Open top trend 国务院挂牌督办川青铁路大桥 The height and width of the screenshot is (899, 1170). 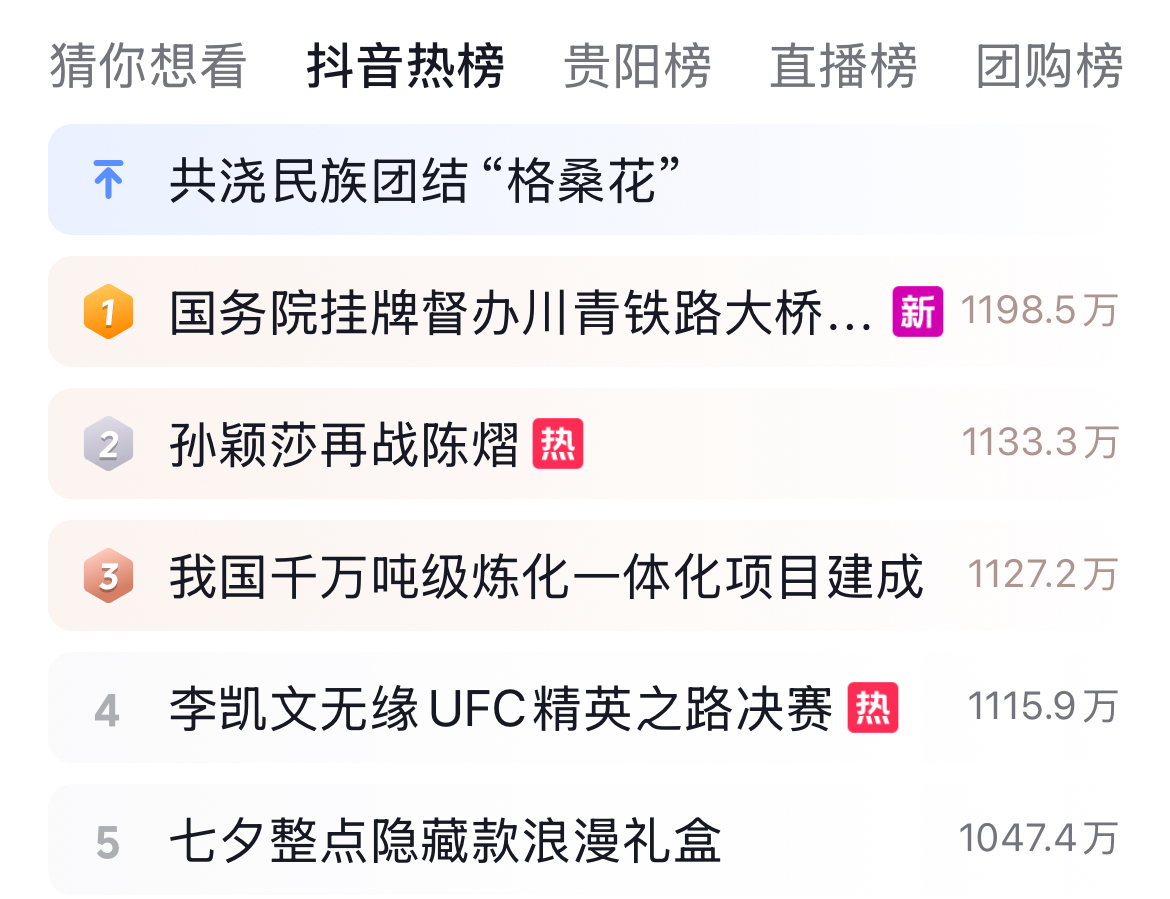click(520, 313)
